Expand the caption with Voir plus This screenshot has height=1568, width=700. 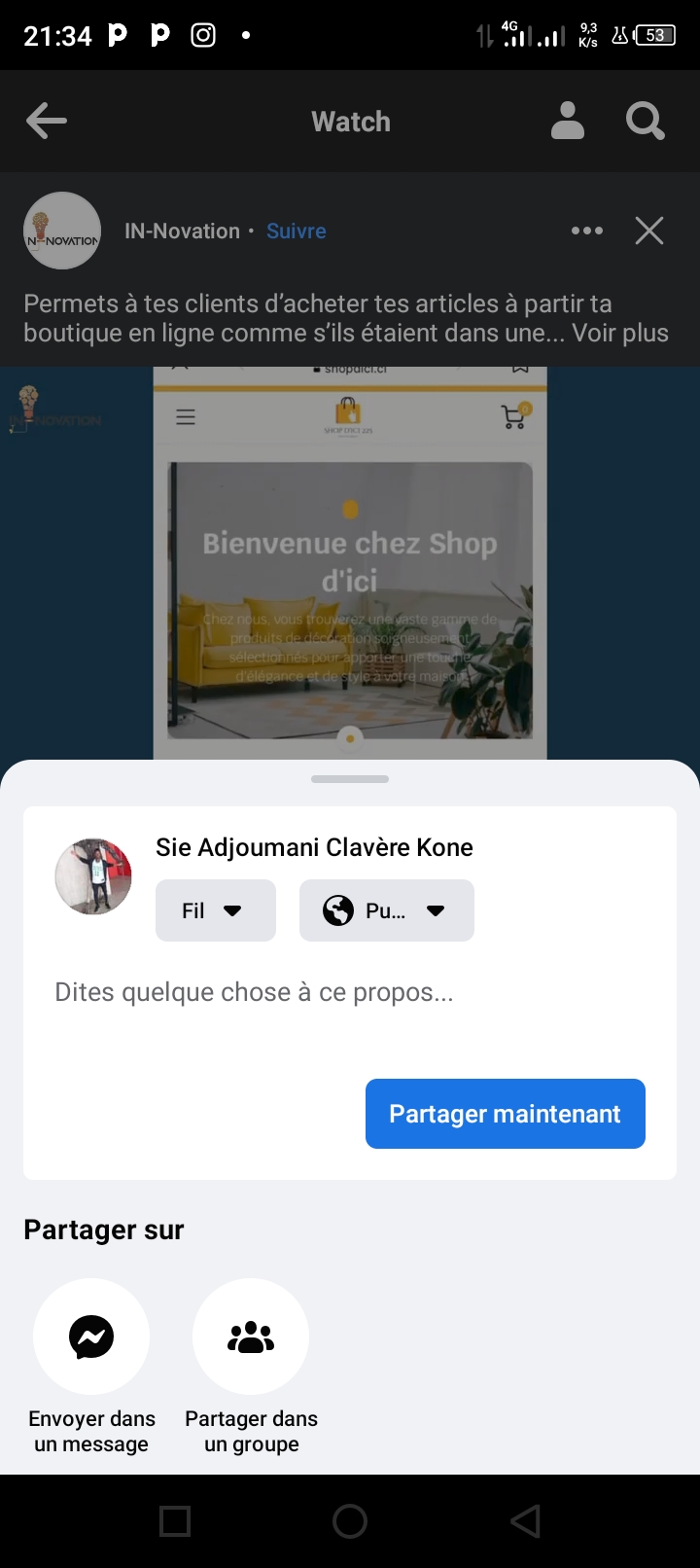tap(620, 334)
